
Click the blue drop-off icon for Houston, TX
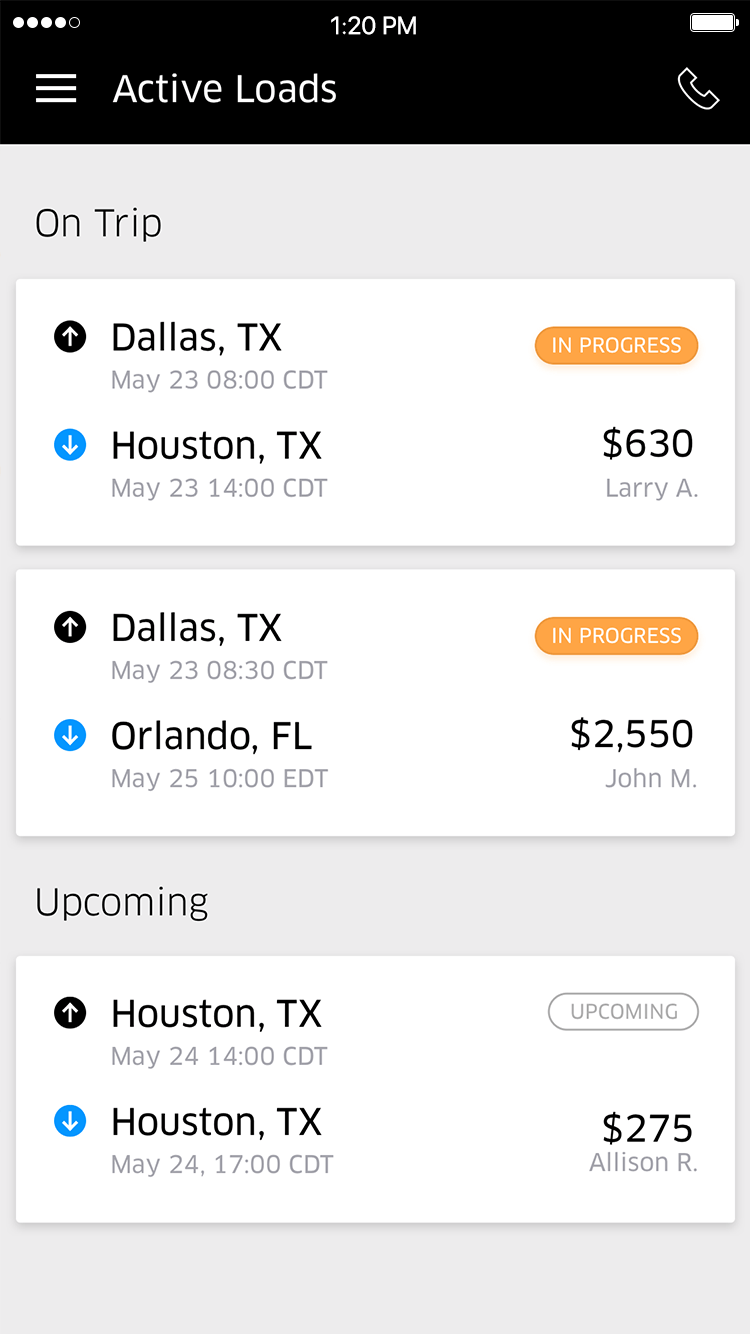coord(70,444)
